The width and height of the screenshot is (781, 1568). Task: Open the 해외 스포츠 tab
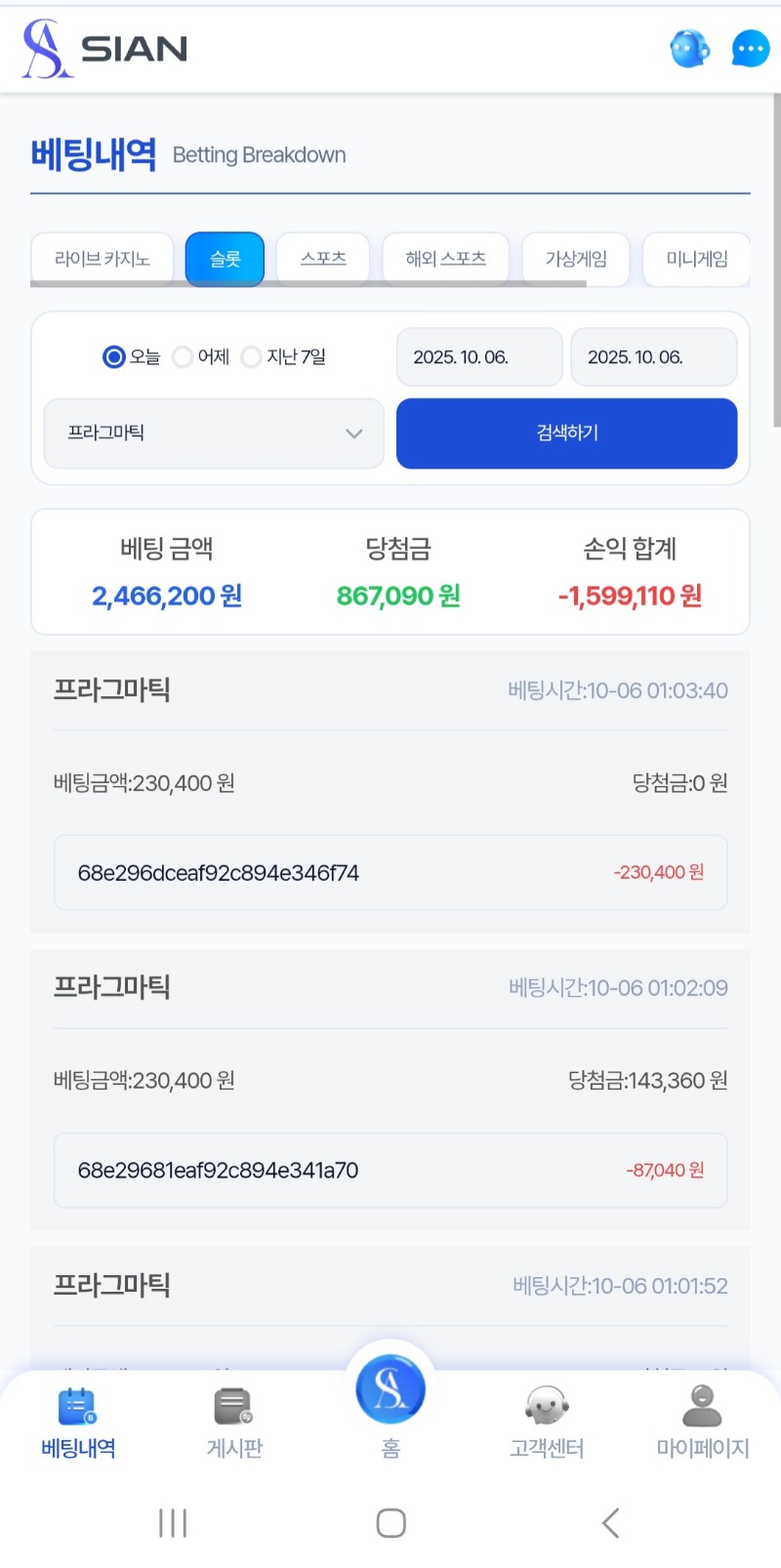[445, 259]
